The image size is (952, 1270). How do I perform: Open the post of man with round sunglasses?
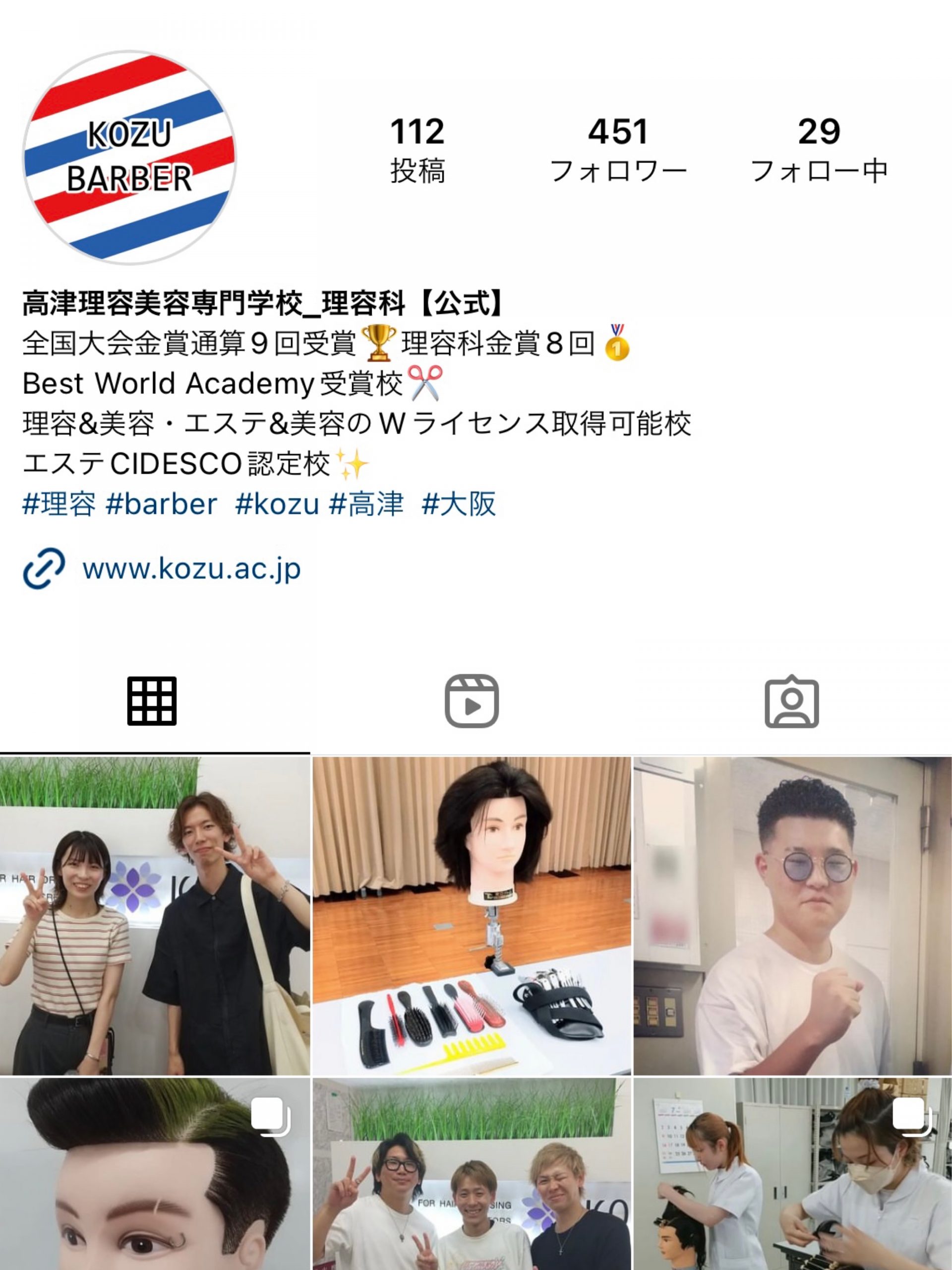[792, 915]
